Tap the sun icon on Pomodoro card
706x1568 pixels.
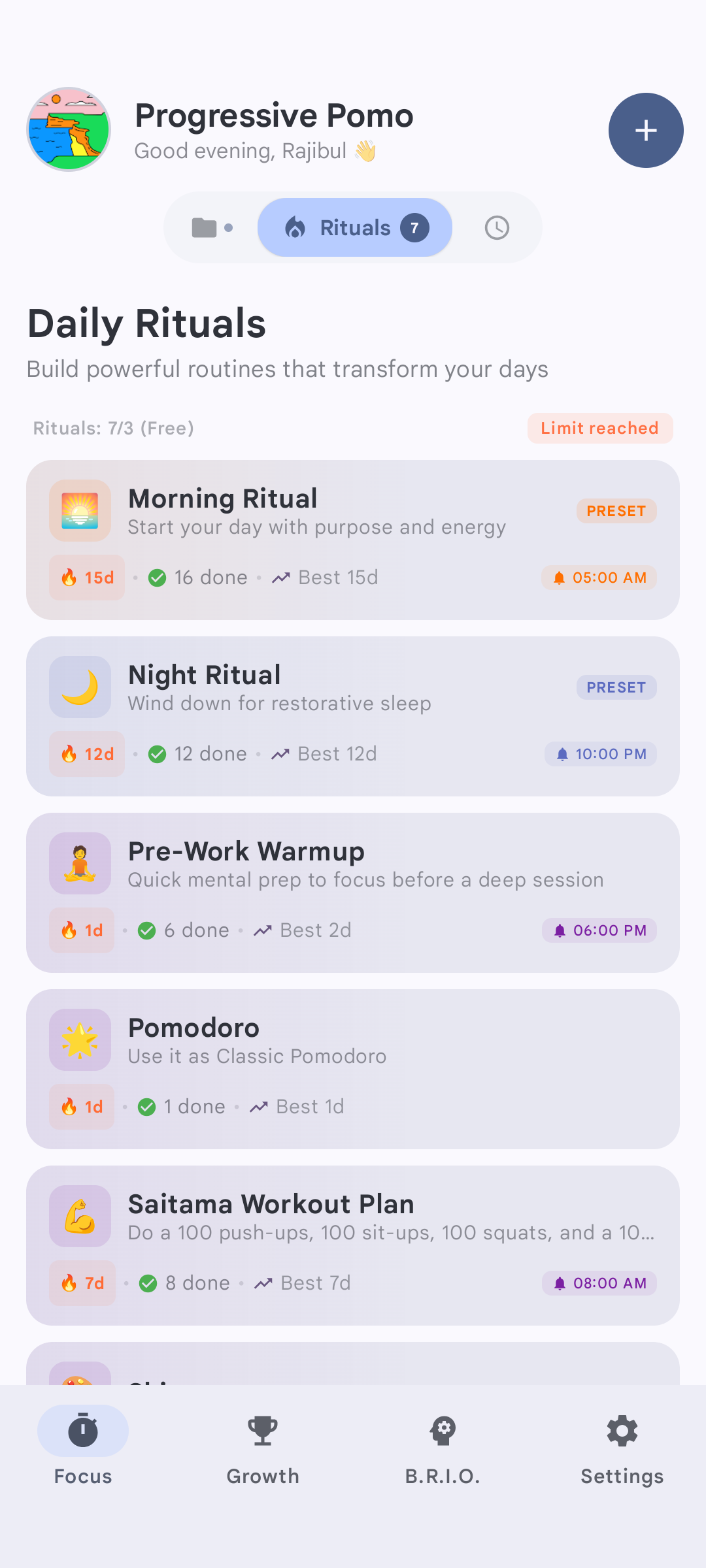tap(80, 1040)
